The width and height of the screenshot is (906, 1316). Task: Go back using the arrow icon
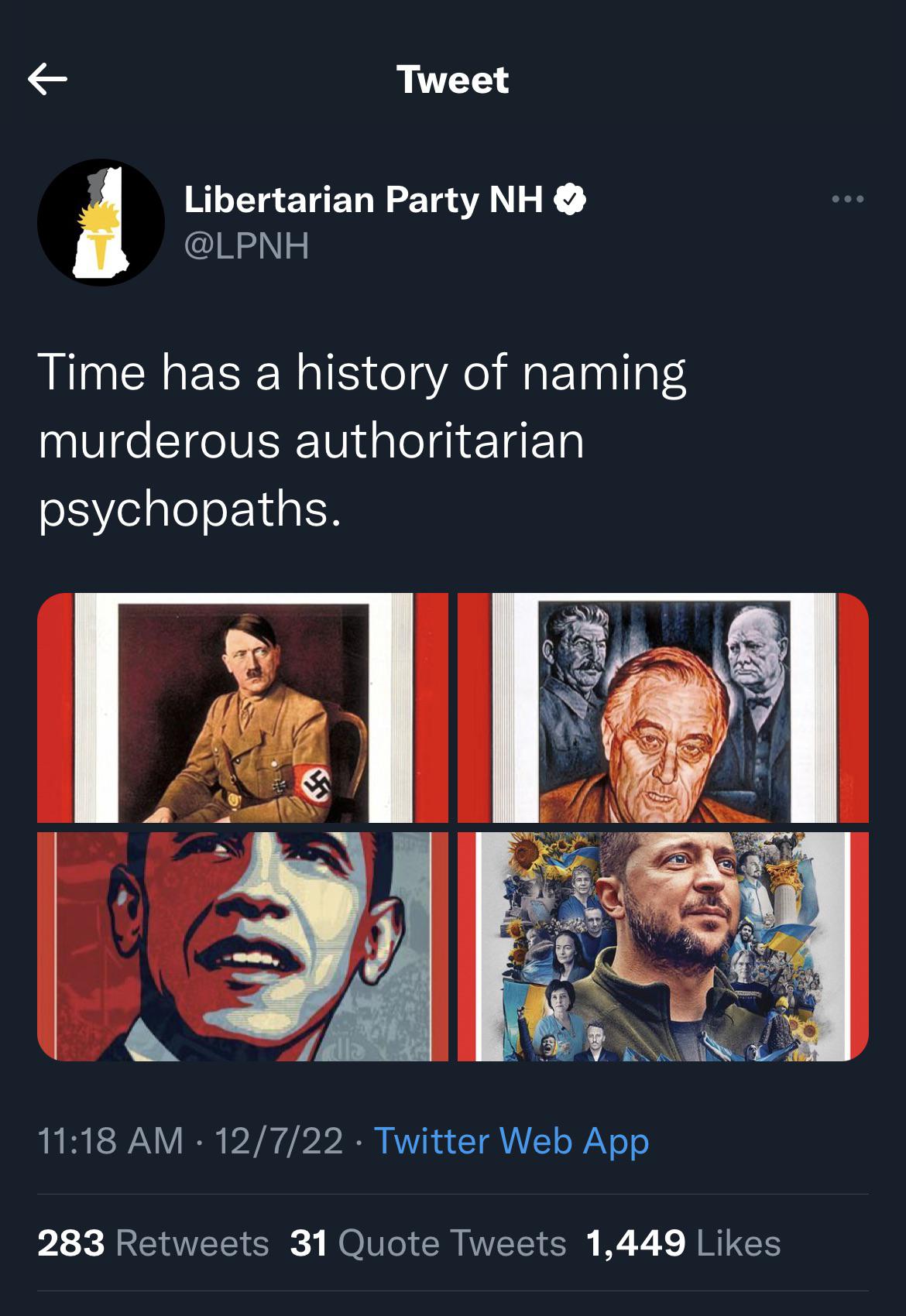47,79
